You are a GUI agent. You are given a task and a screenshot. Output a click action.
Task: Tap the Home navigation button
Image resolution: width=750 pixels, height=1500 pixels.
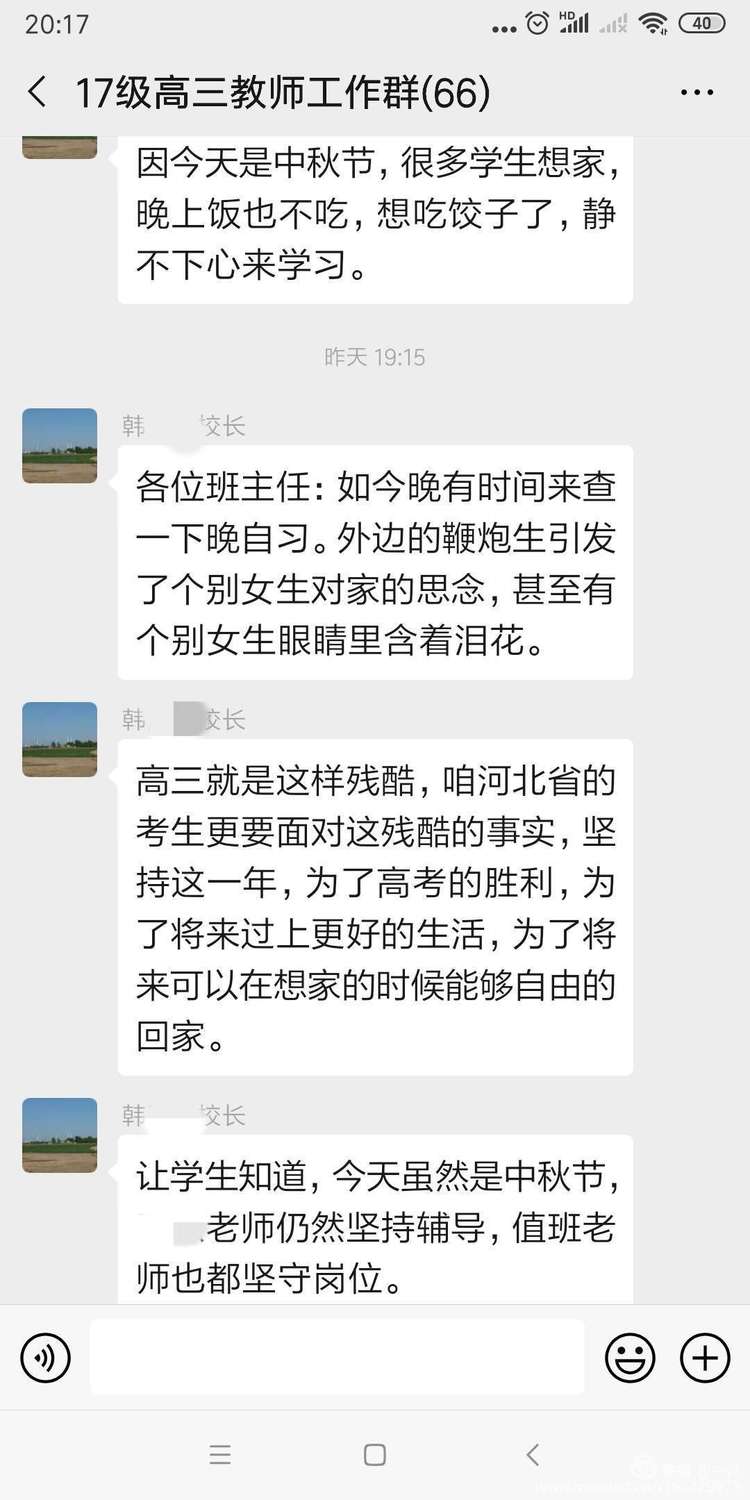(x=374, y=1455)
